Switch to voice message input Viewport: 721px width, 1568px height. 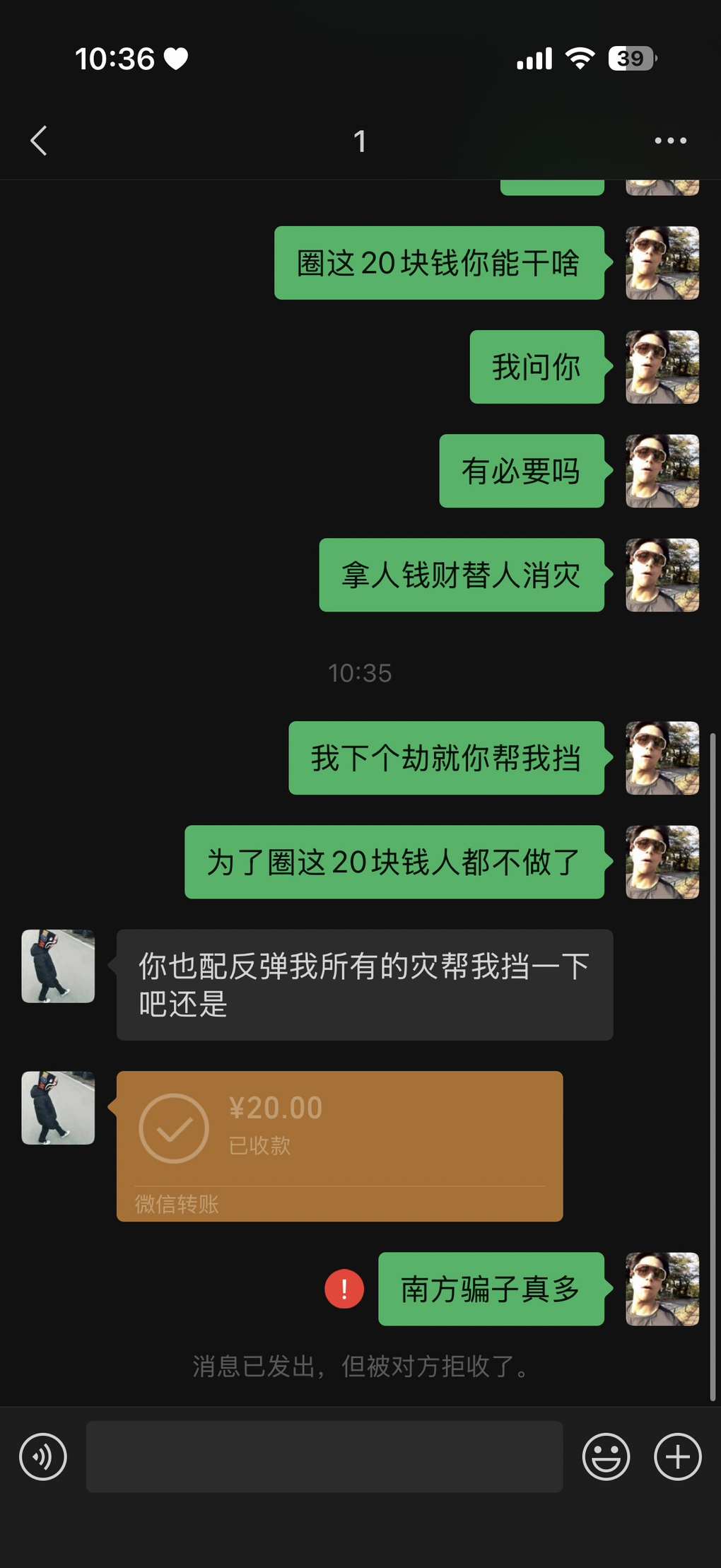43,1456
